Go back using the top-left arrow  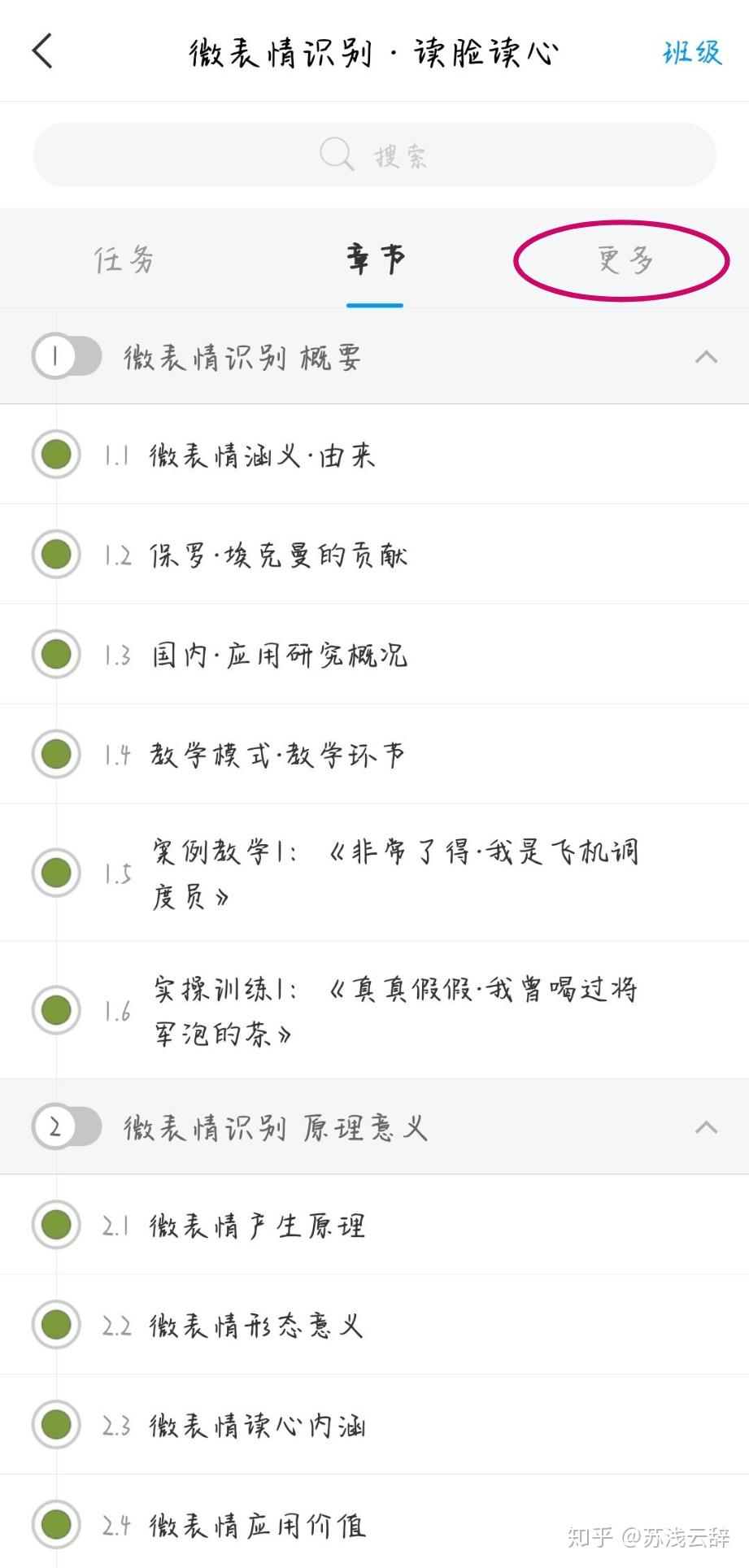42,51
